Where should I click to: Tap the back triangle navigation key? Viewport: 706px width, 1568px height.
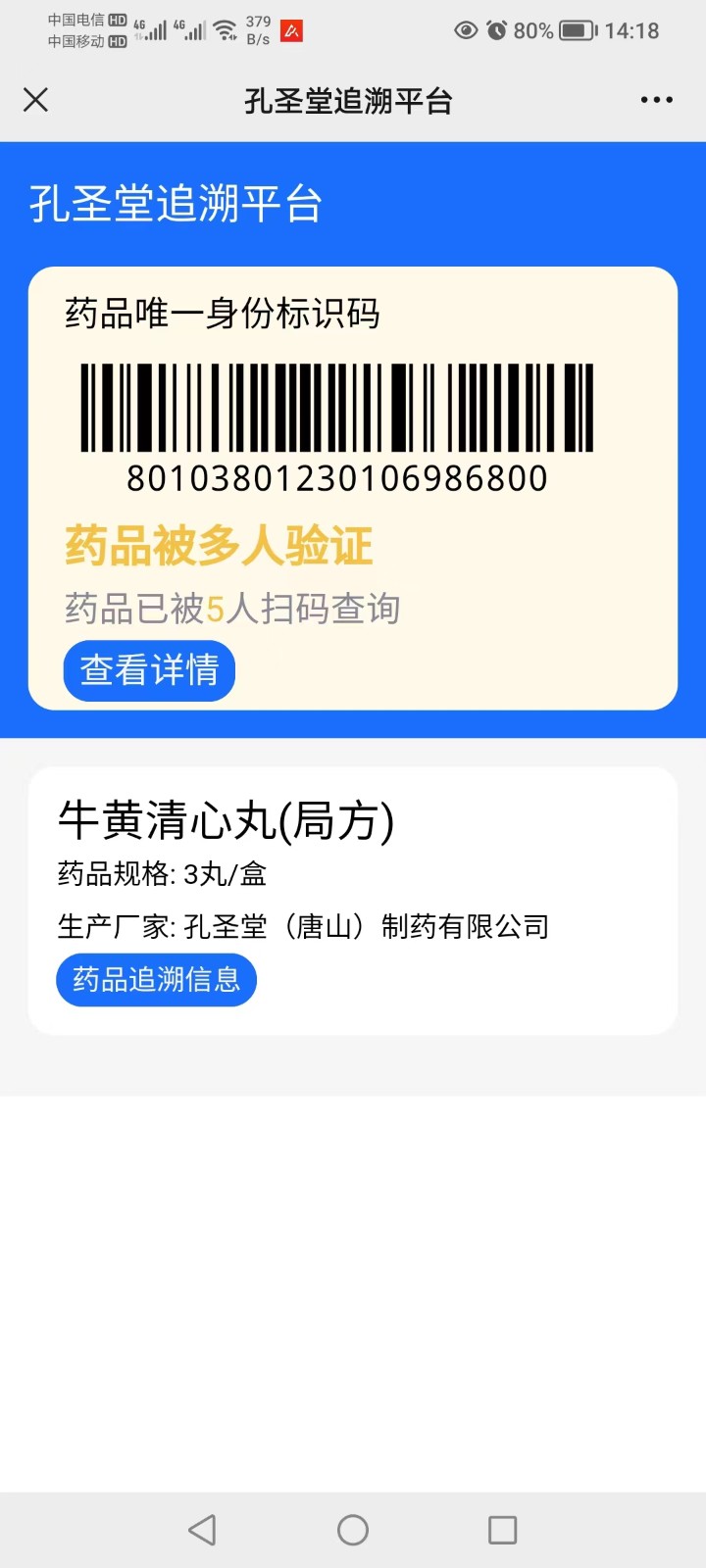coord(202,1529)
